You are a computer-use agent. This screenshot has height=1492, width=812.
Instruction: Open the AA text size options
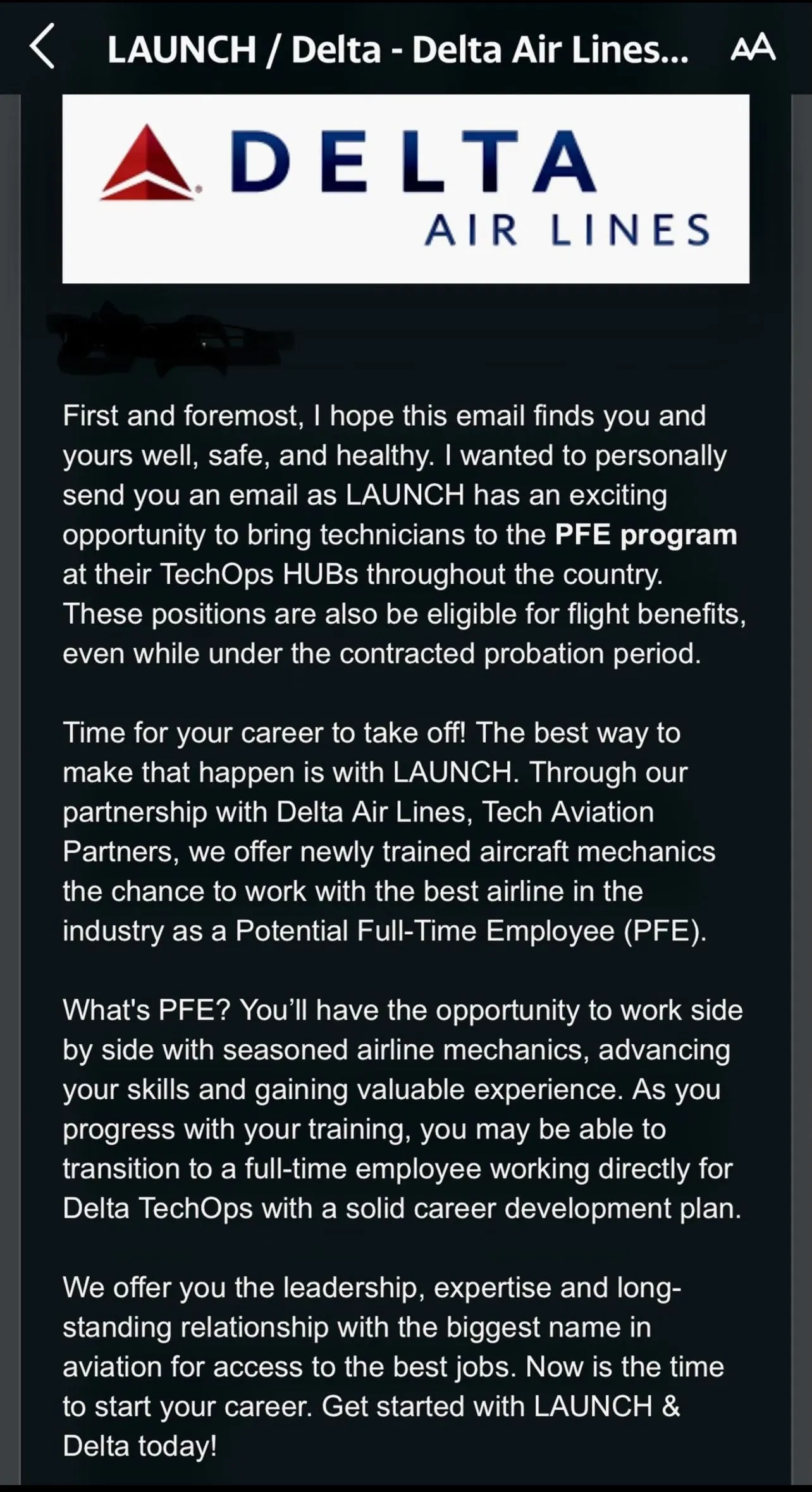click(x=753, y=47)
